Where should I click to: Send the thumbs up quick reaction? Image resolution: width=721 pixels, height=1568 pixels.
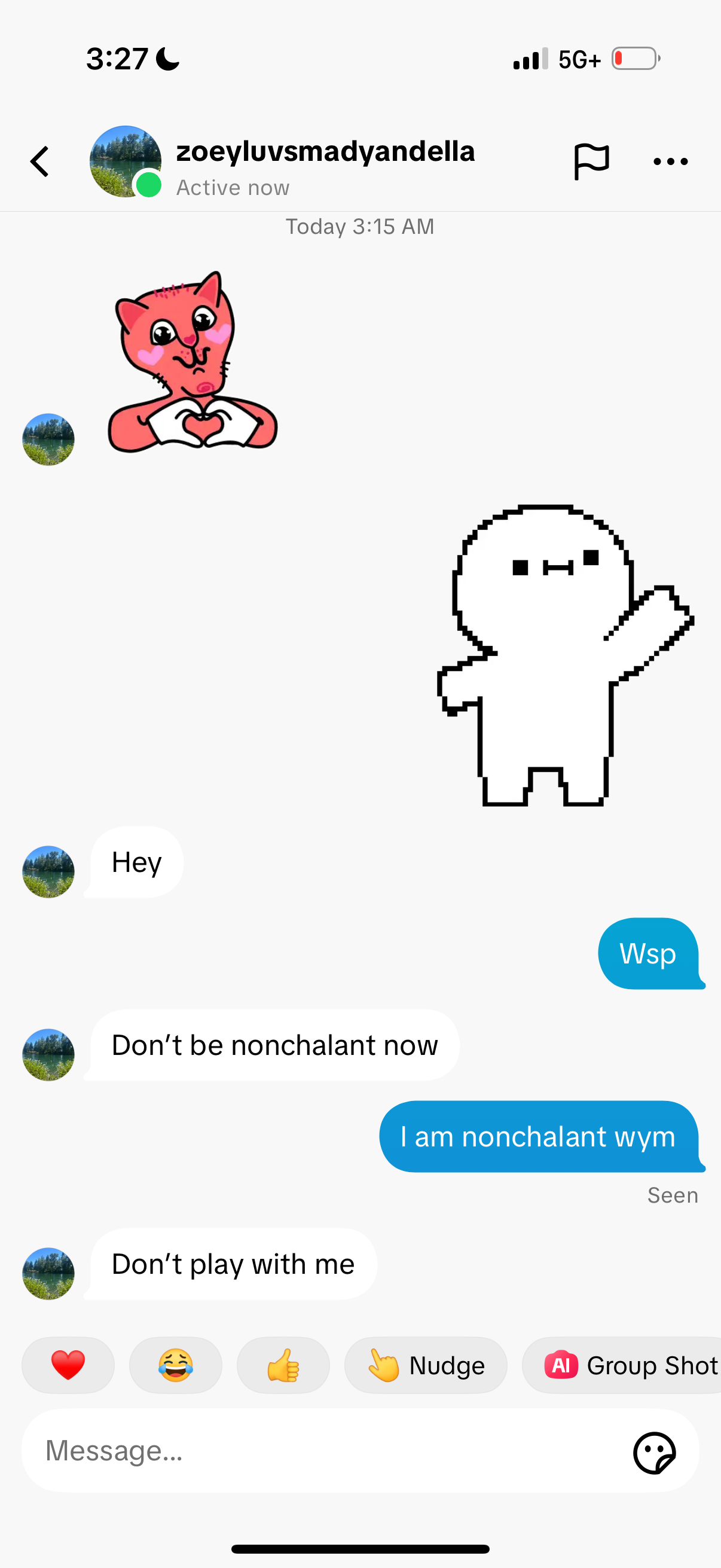[x=283, y=1365]
